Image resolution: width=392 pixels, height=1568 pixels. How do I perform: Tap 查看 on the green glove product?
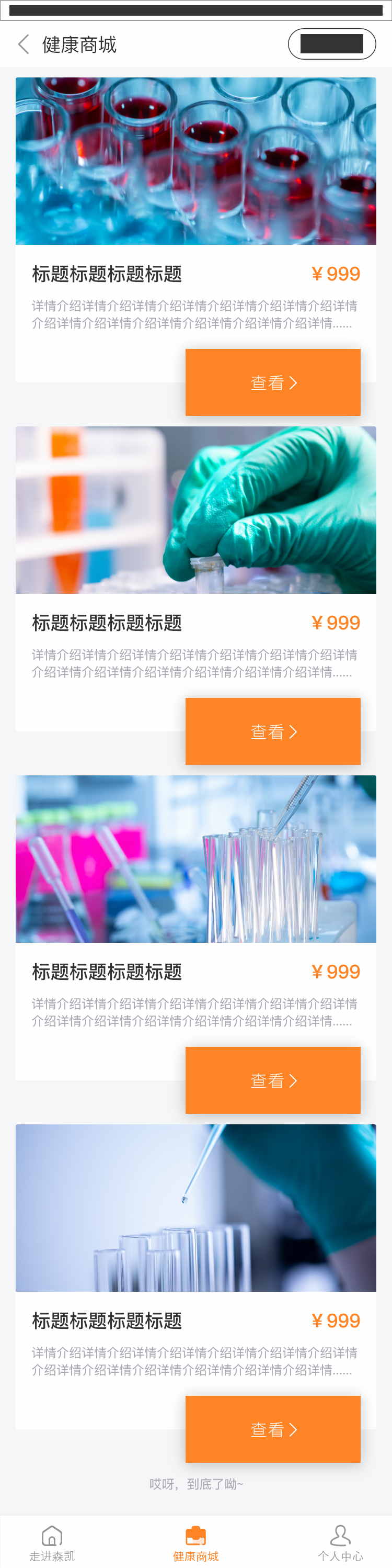tap(273, 731)
